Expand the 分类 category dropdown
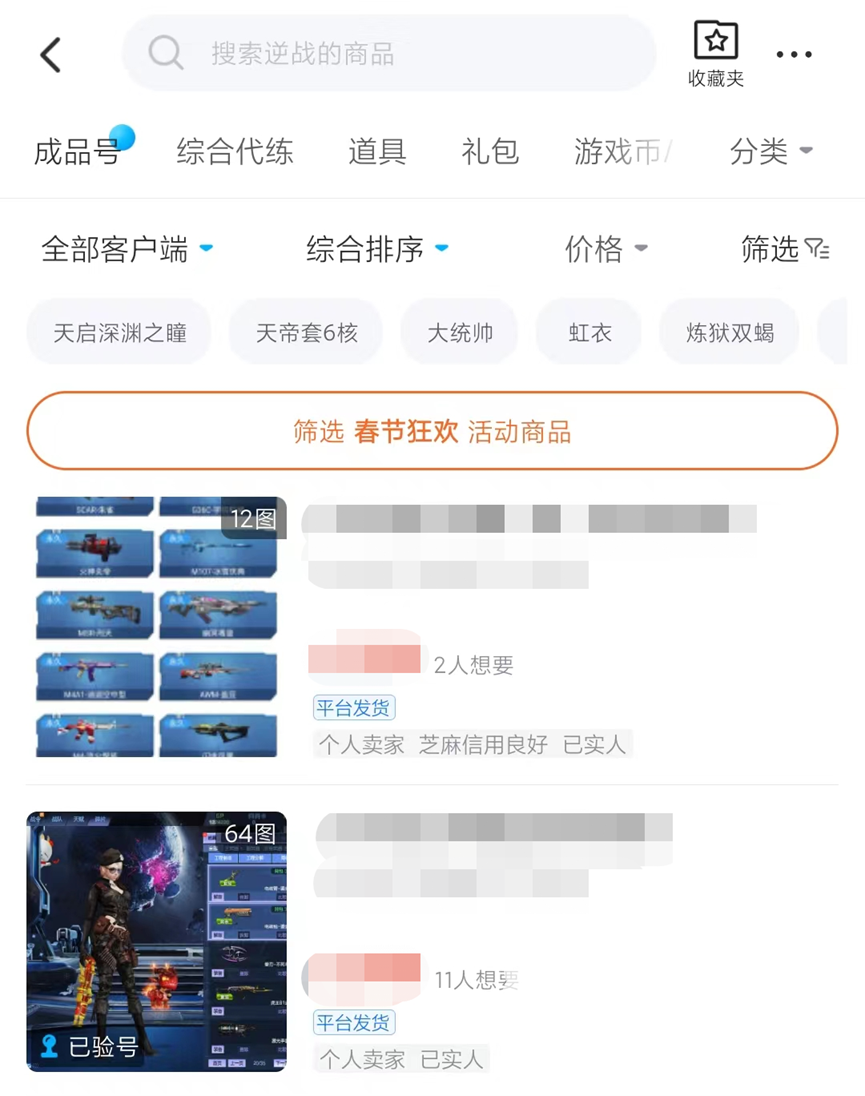The width and height of the screenshot is (865, 1096). [x=770, y=152]
